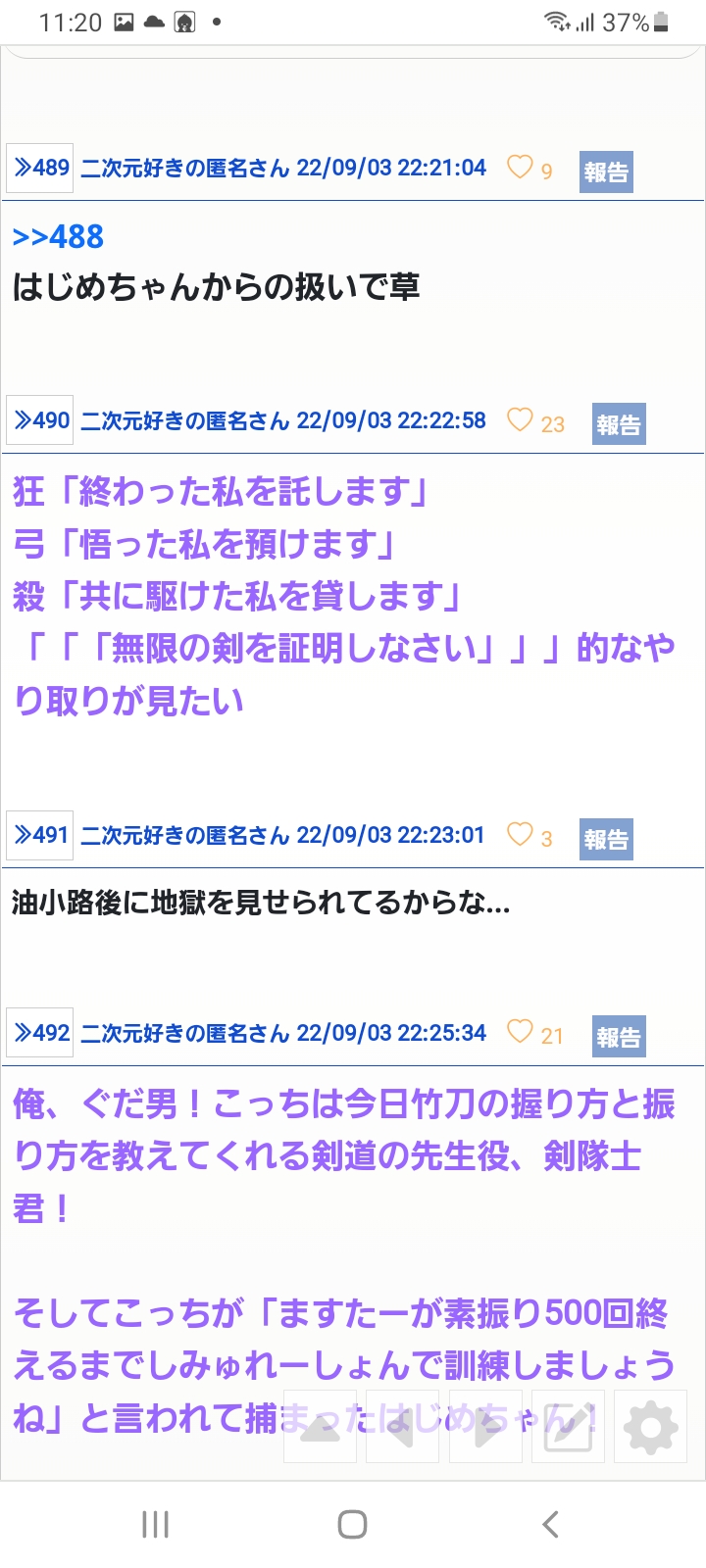The image size is (706, 1568).
Task: Like comment 489 with the heart
Action: click(519, 168)
